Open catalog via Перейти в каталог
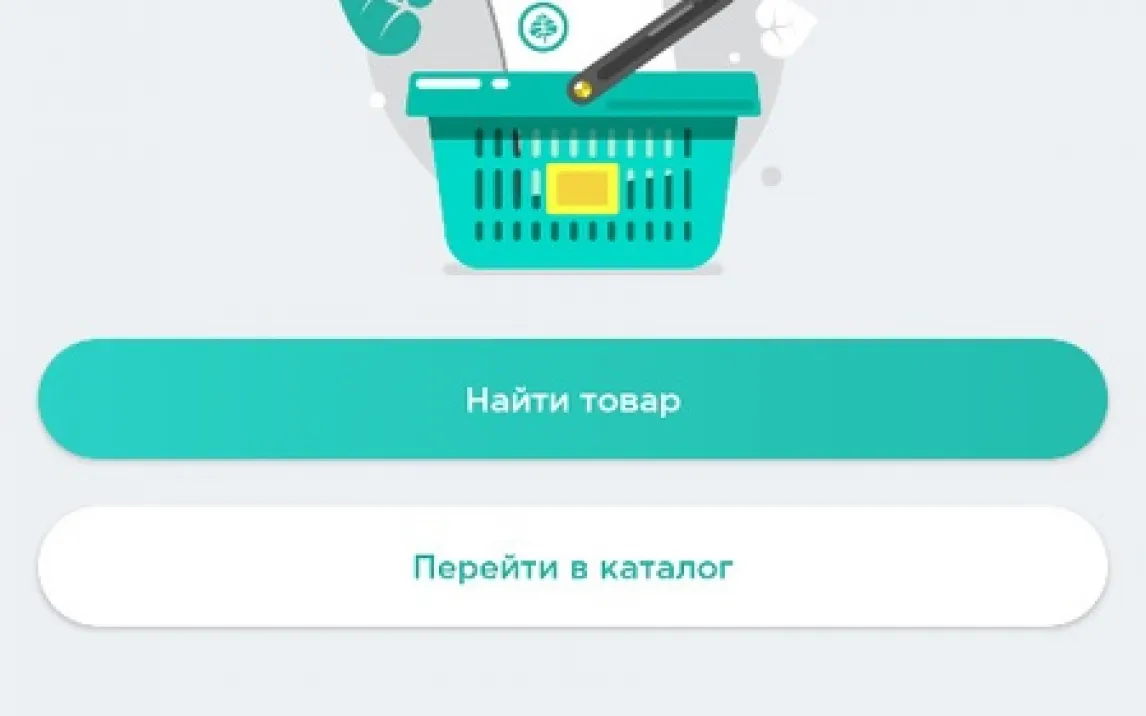 click(x=572, y=567)
